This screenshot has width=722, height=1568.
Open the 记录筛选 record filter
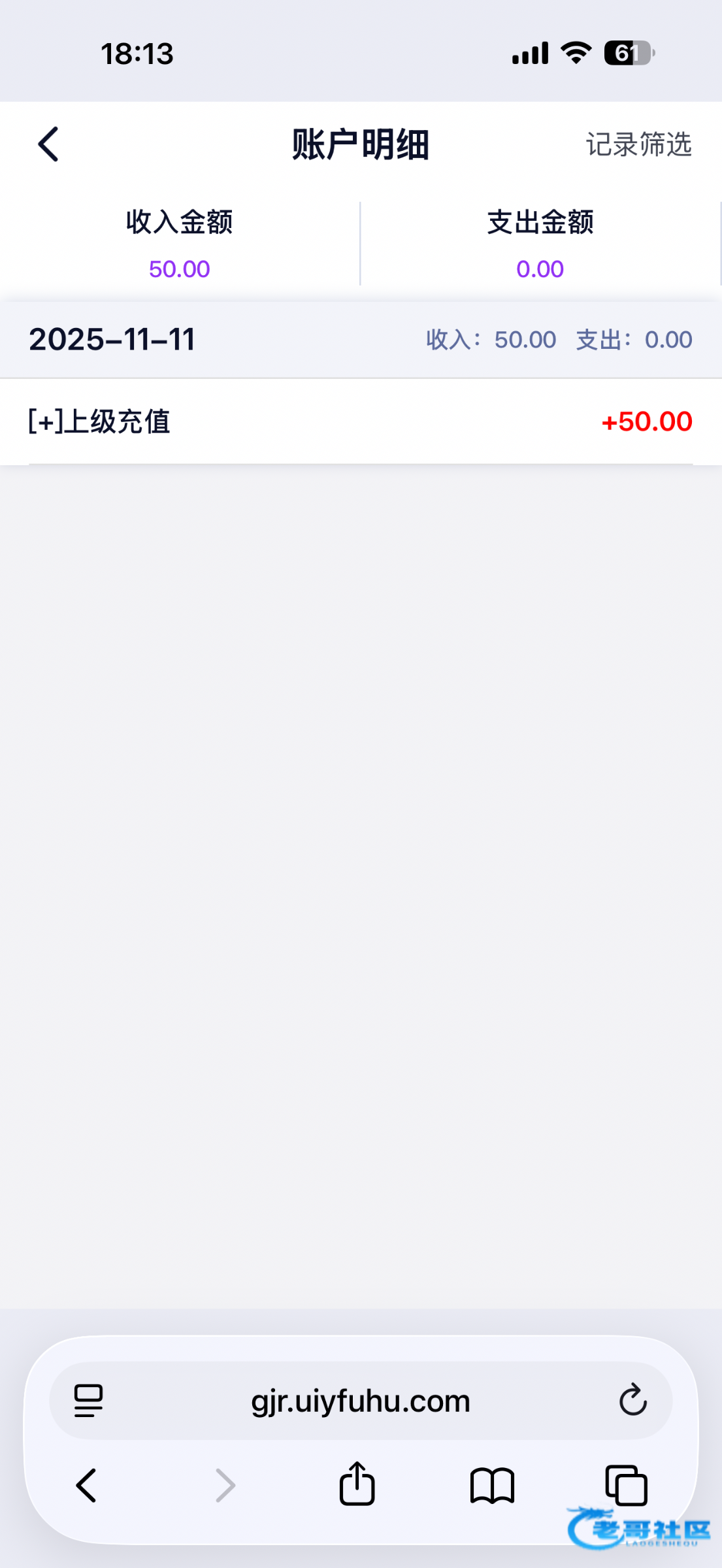[x=638, y=144]
